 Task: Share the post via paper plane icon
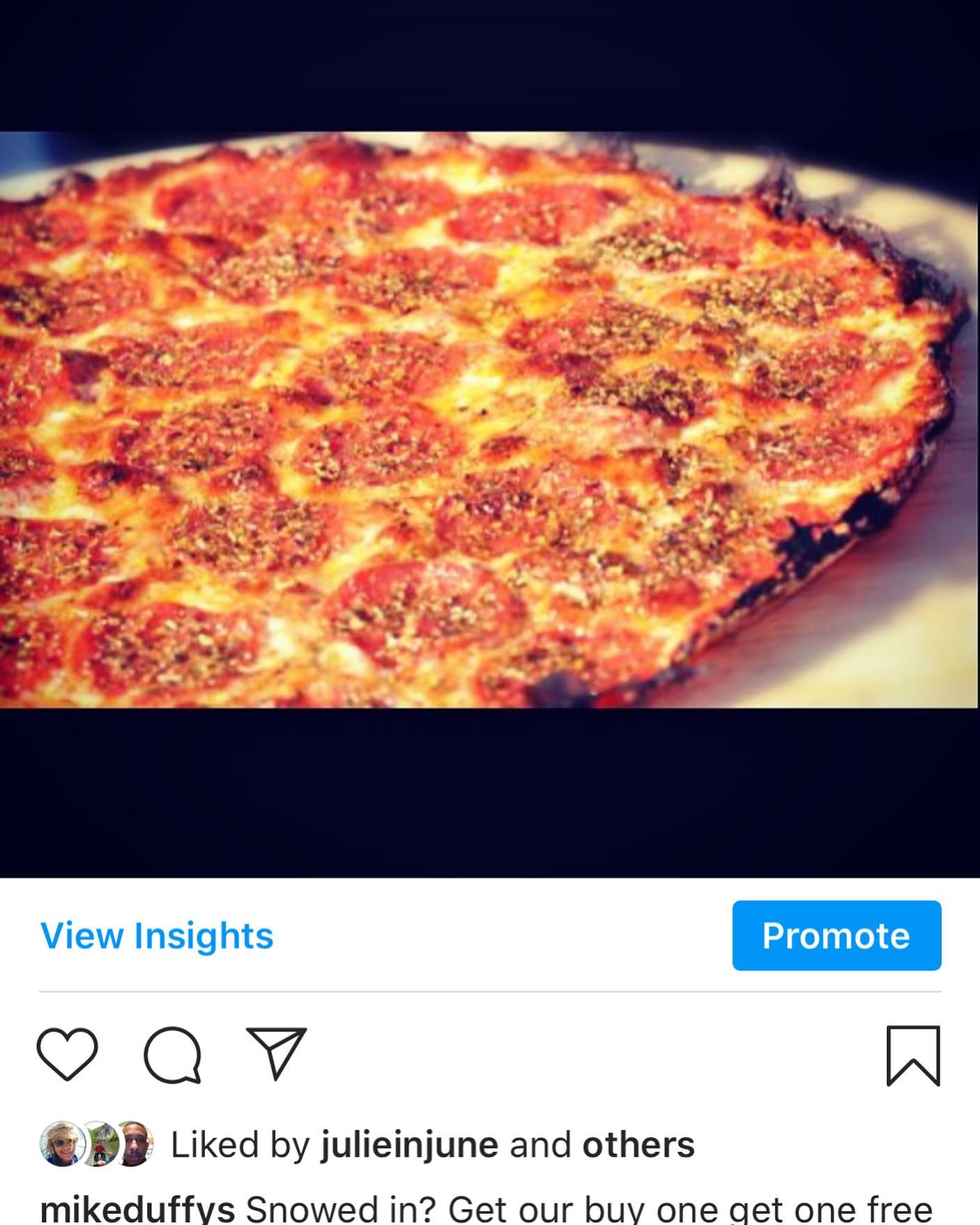pos(277,1053)
